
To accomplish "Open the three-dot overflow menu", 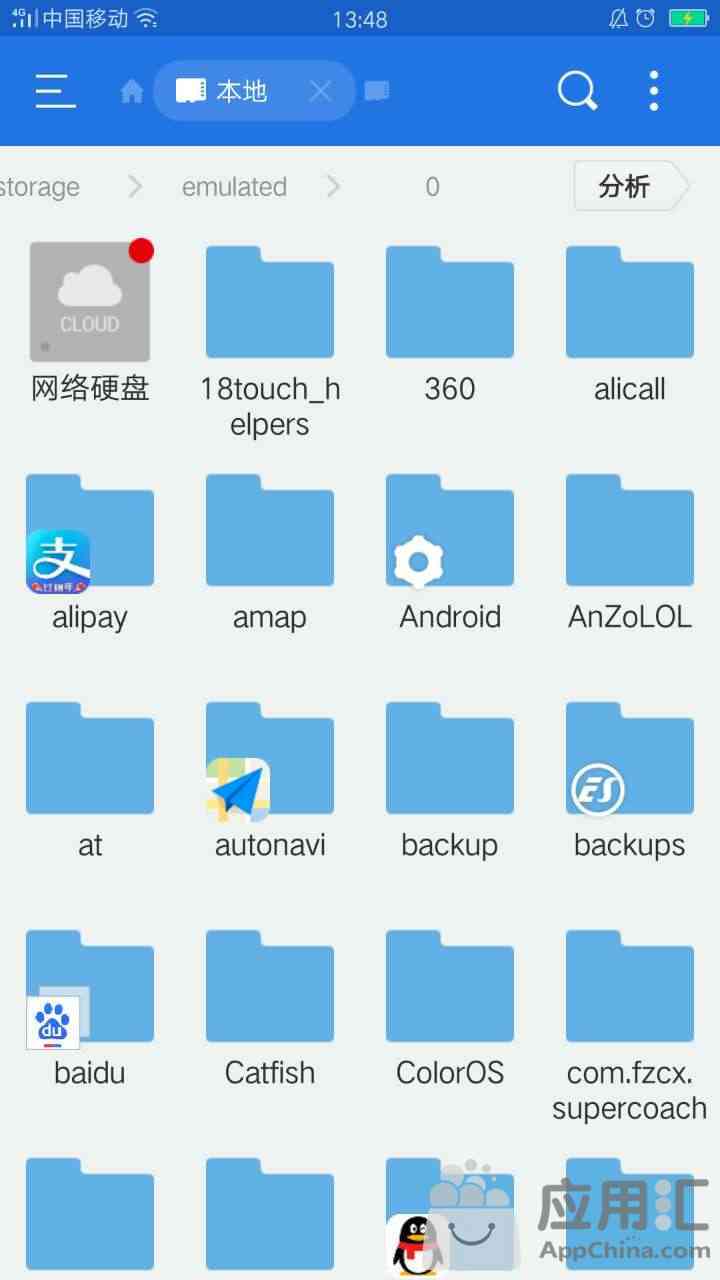I will [654, 91].
